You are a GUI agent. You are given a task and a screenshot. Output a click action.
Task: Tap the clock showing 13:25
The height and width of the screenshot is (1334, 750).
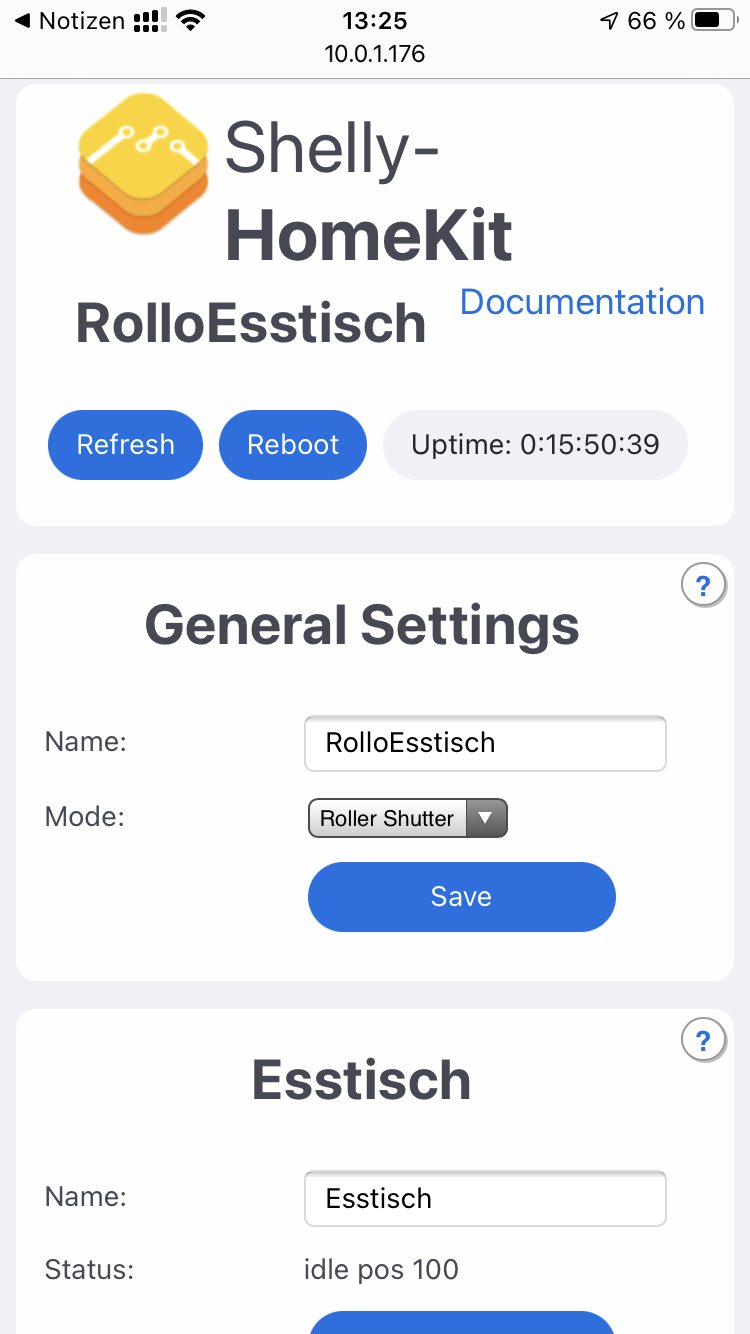[x=375, y=20]
